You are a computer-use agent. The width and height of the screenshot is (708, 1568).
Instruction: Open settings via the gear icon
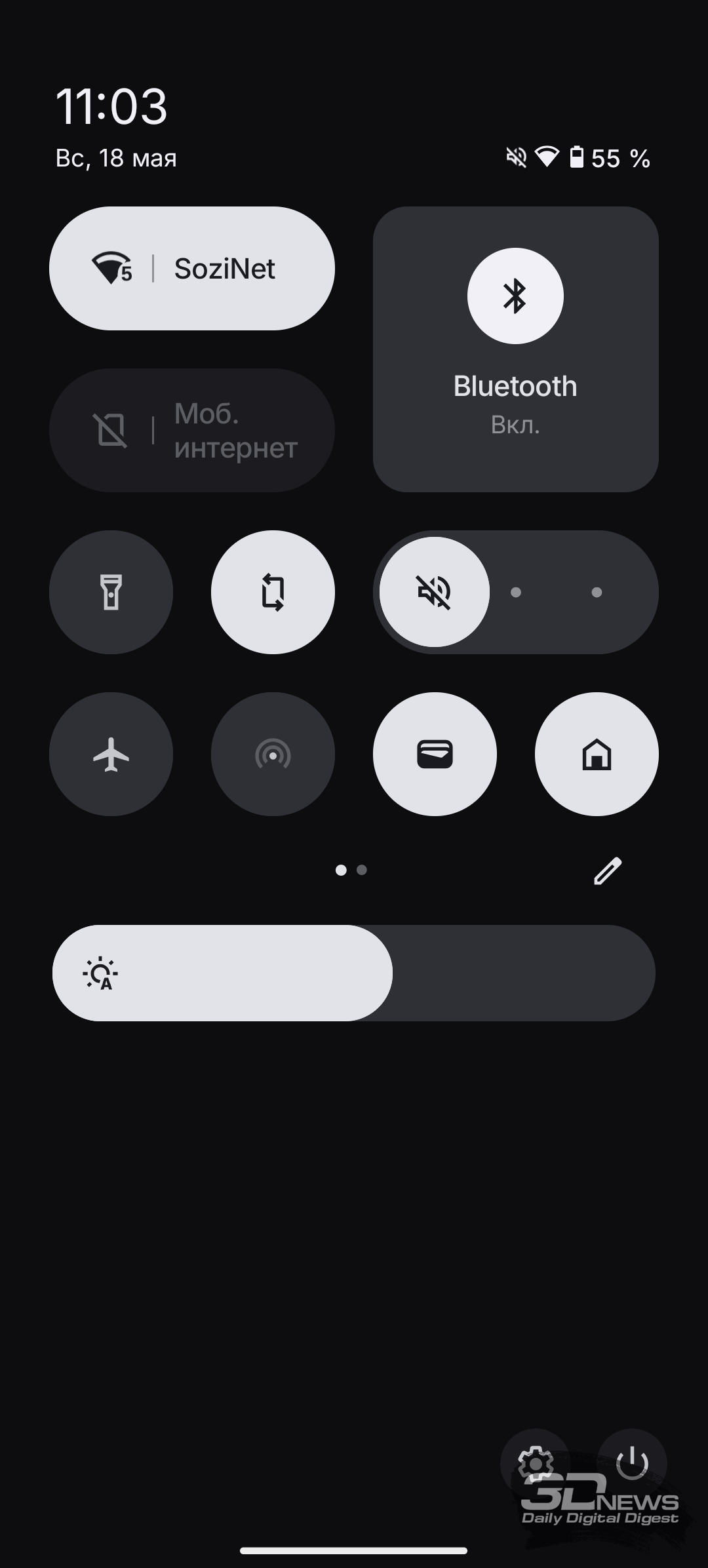pyautogui.click(x=535, y=1463)
